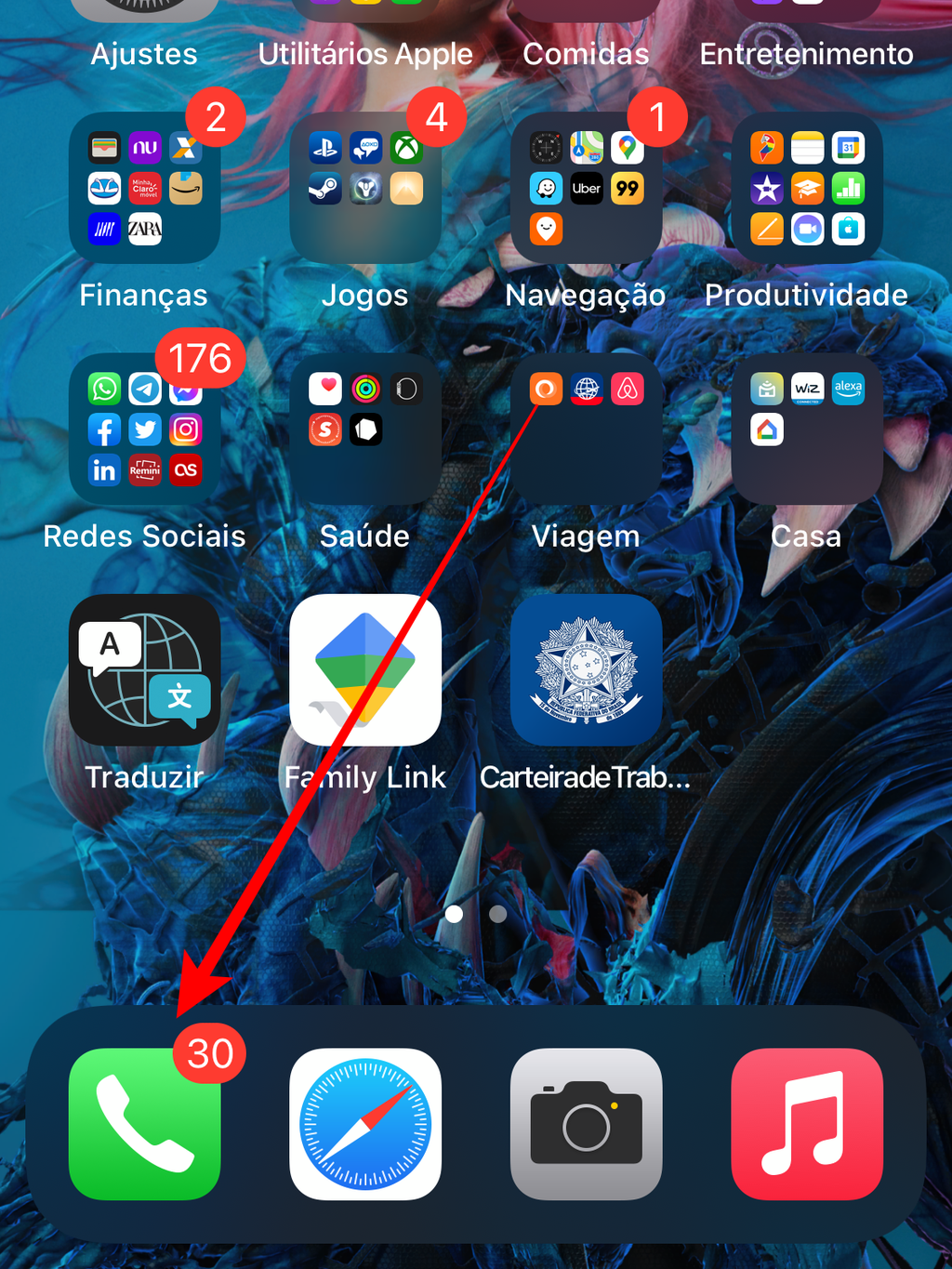
Task: Expand the Navegação folder
Action: point(586,189)
